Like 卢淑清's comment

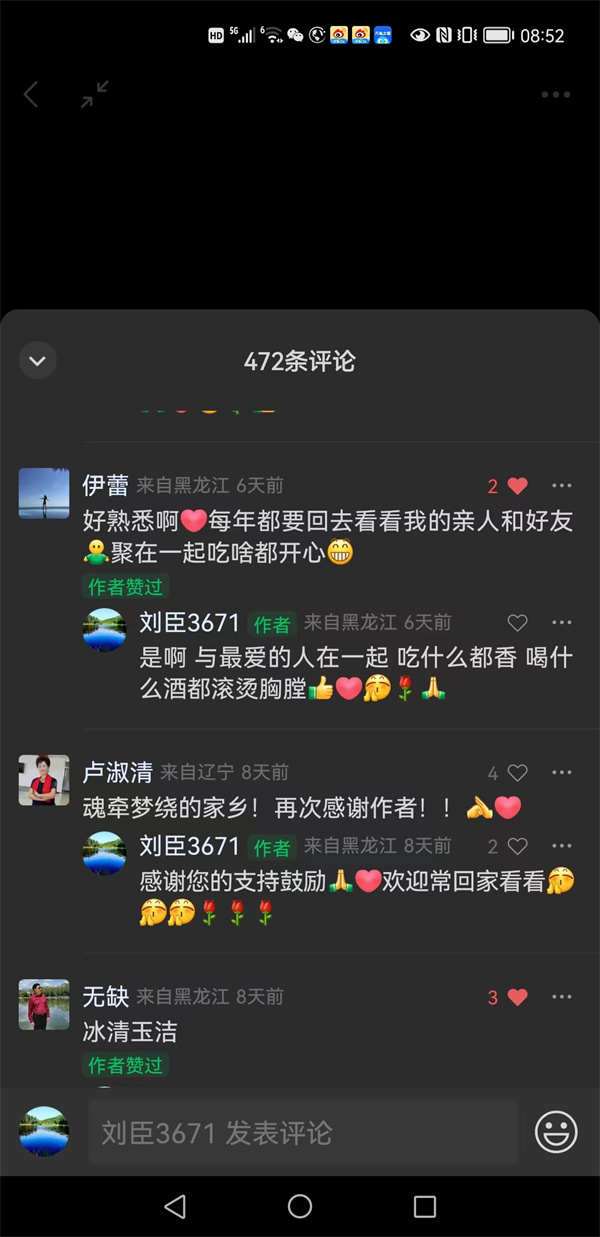point(517,773)
